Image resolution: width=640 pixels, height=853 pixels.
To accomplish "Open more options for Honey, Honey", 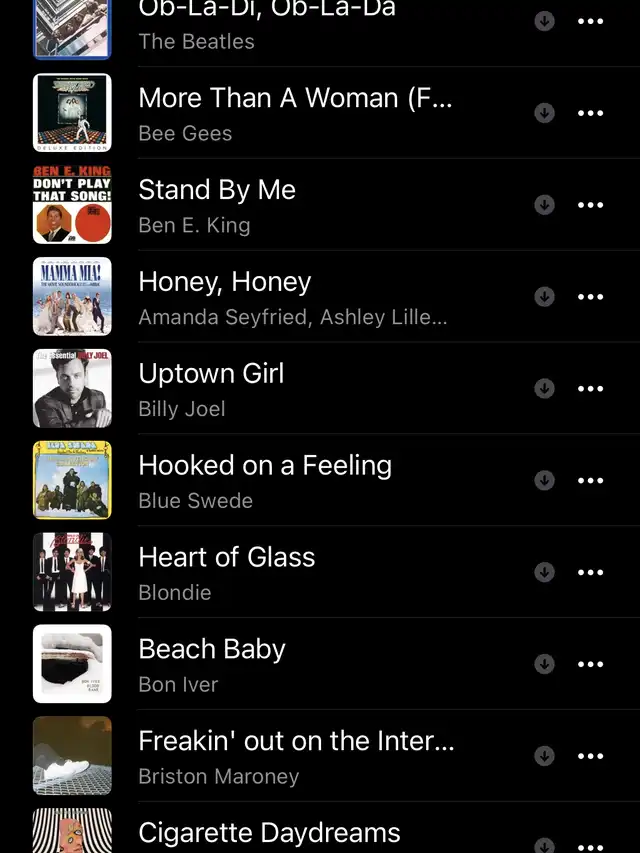I will point(591,297).
